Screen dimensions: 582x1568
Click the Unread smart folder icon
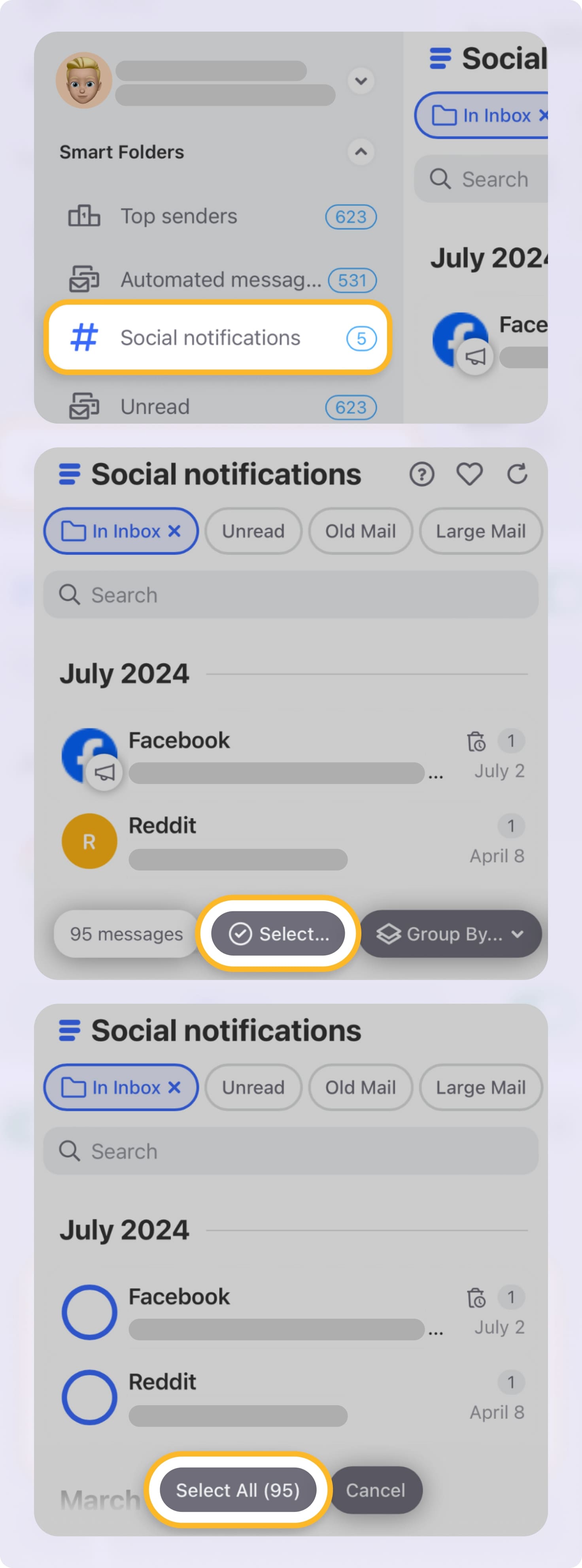(x=85, y=406)
